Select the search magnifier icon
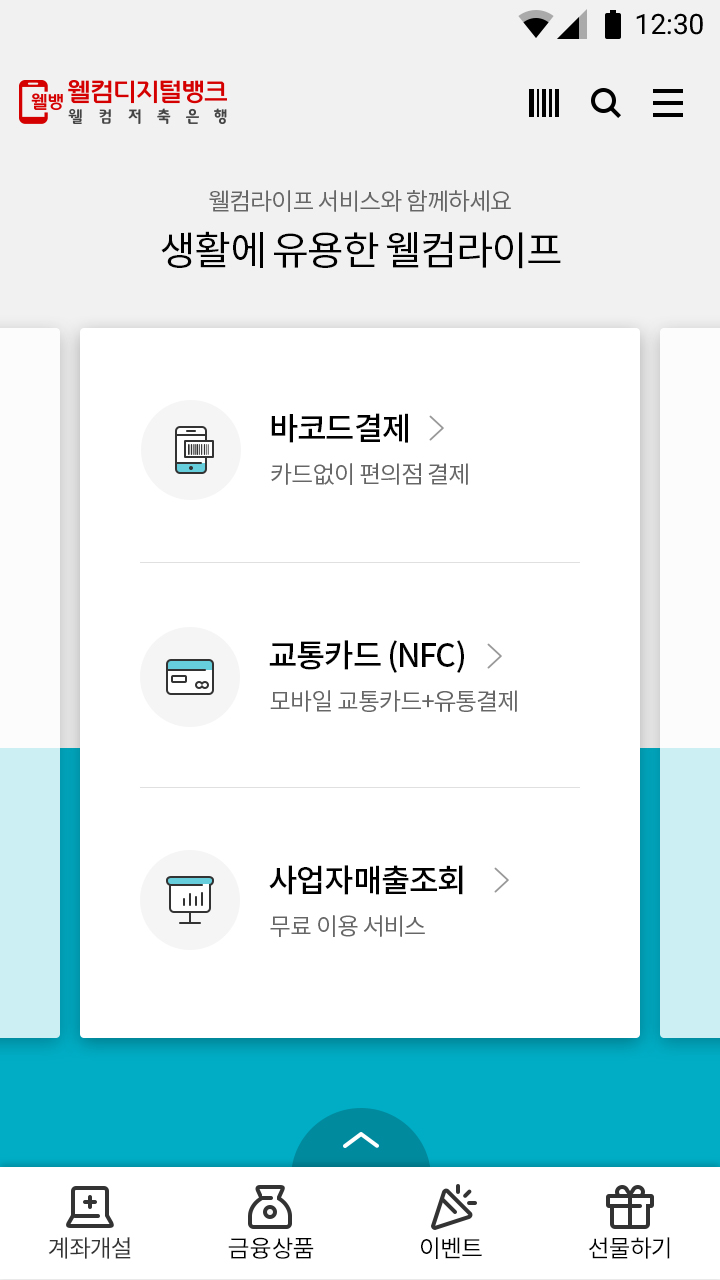 (605, 103)
